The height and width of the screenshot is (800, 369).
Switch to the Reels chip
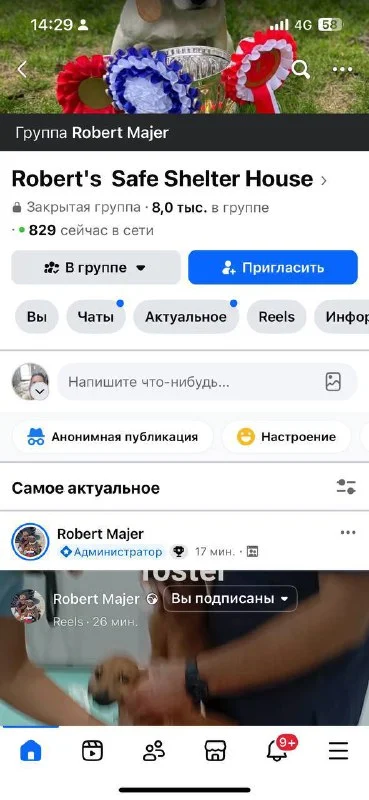pyautogui.click(x=277, y=317)
